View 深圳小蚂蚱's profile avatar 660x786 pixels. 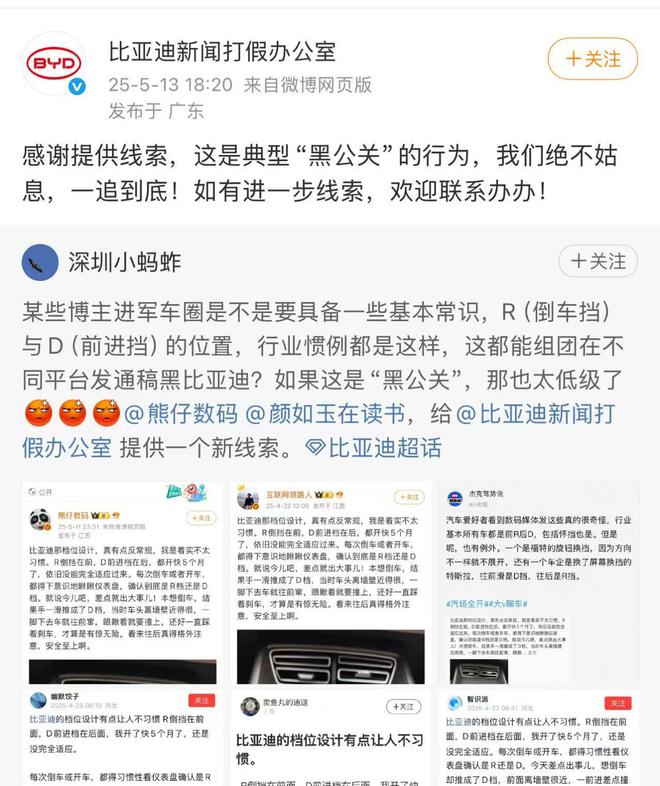pos(40,263)
